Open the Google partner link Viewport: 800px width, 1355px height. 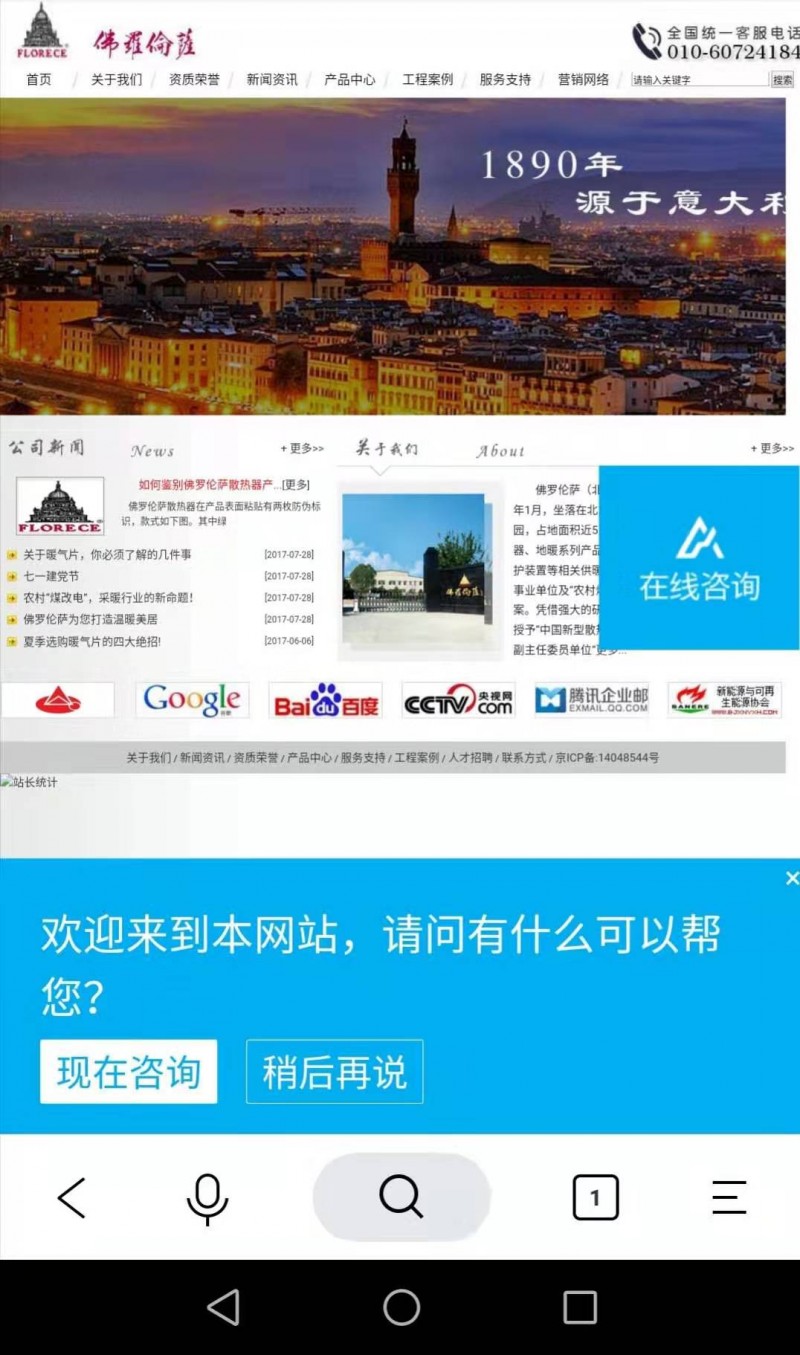192,700
